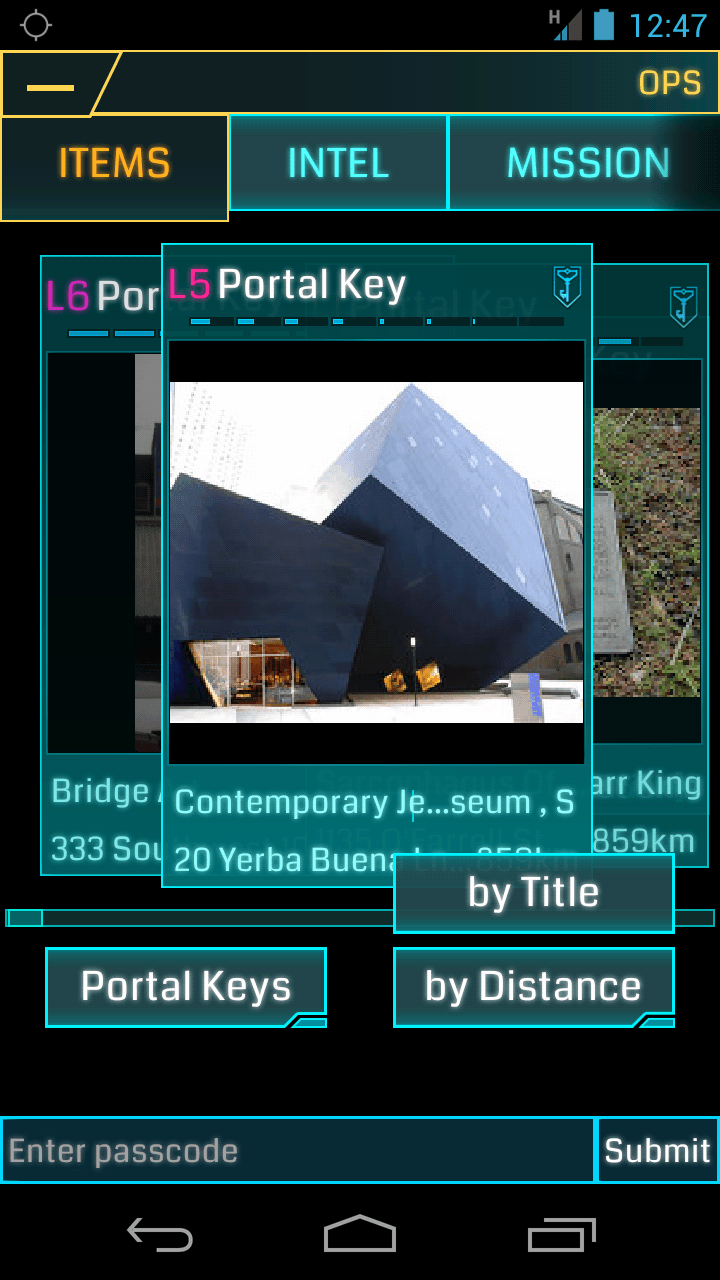Switch to the ITEMS tab

pos(114,165)
